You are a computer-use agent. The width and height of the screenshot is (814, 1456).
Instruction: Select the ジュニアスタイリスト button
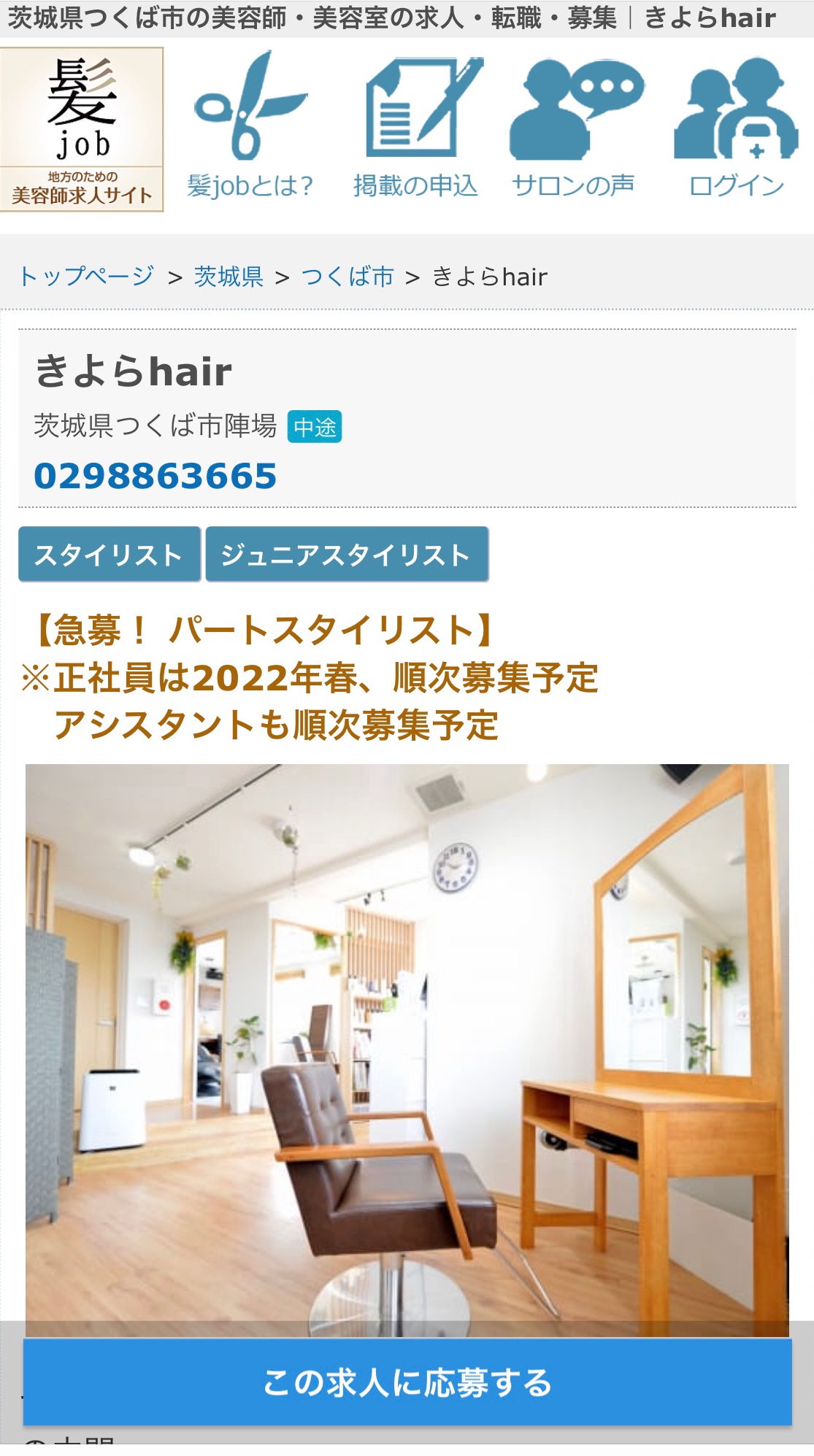click(347, 555)
